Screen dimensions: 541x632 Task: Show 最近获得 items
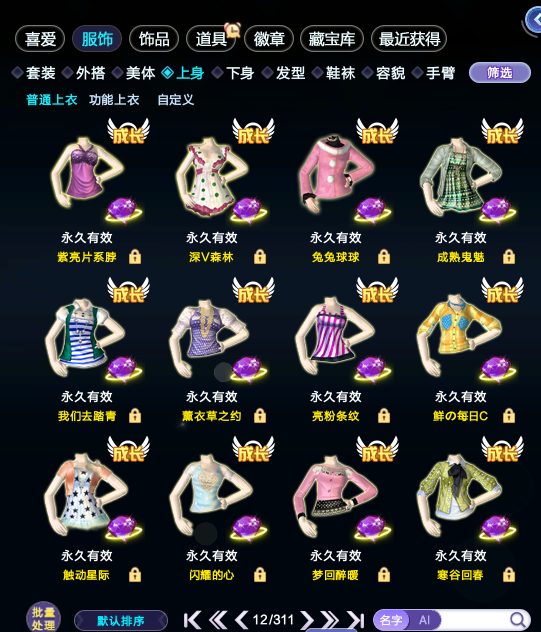(409, 39)
